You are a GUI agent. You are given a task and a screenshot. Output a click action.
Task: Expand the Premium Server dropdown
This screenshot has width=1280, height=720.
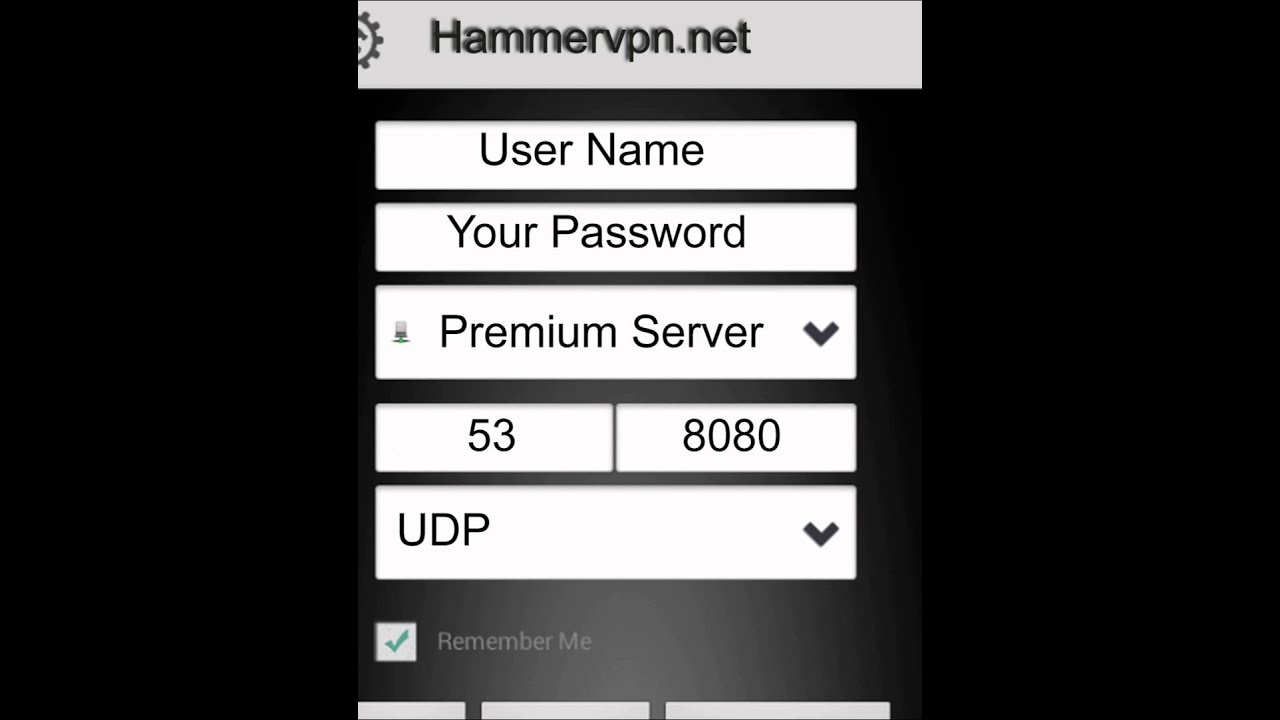pos(615,332)
